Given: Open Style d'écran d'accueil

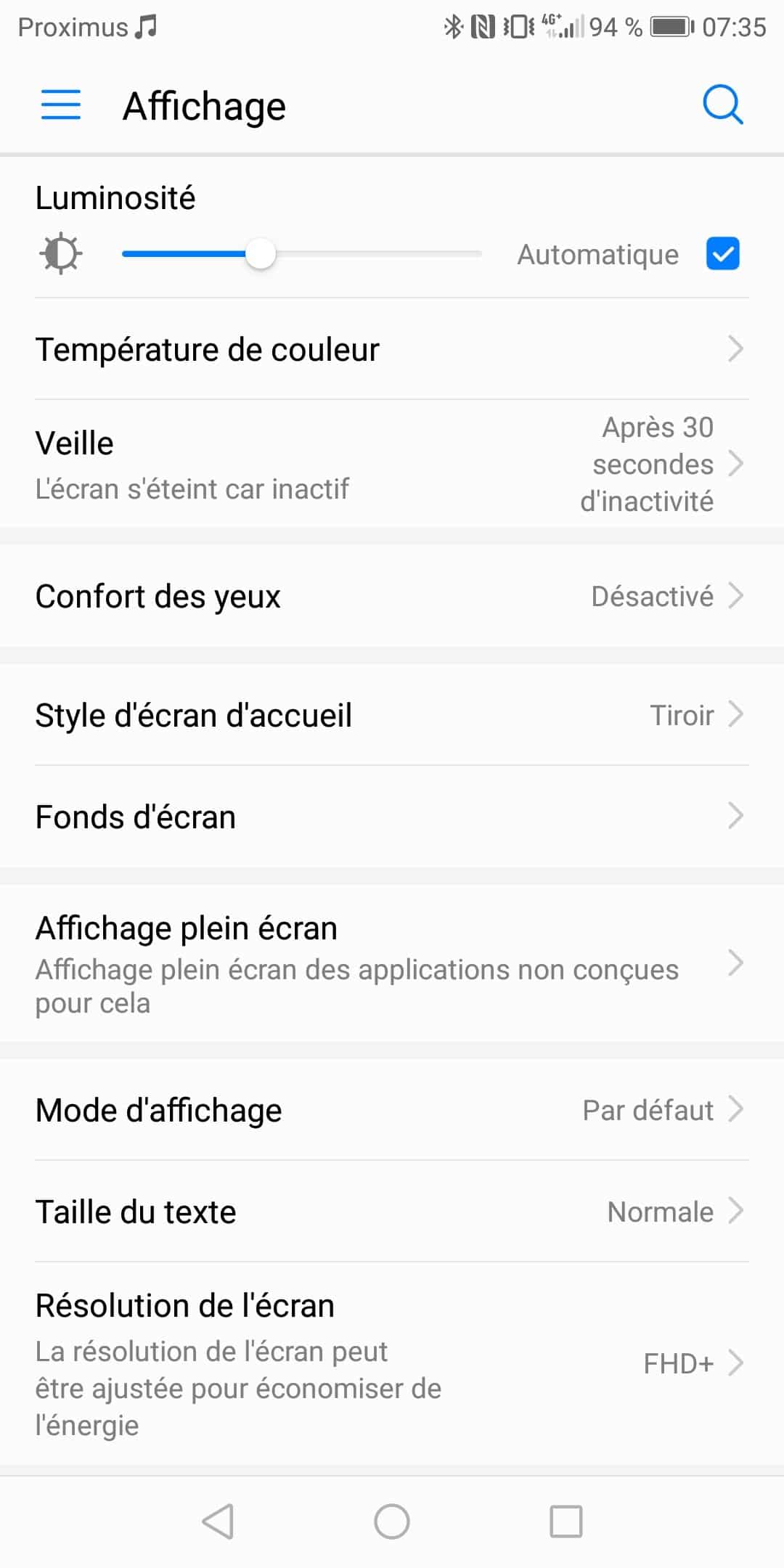Looking at the screenshot, I should pyautogui.click(x=392, y=715).
